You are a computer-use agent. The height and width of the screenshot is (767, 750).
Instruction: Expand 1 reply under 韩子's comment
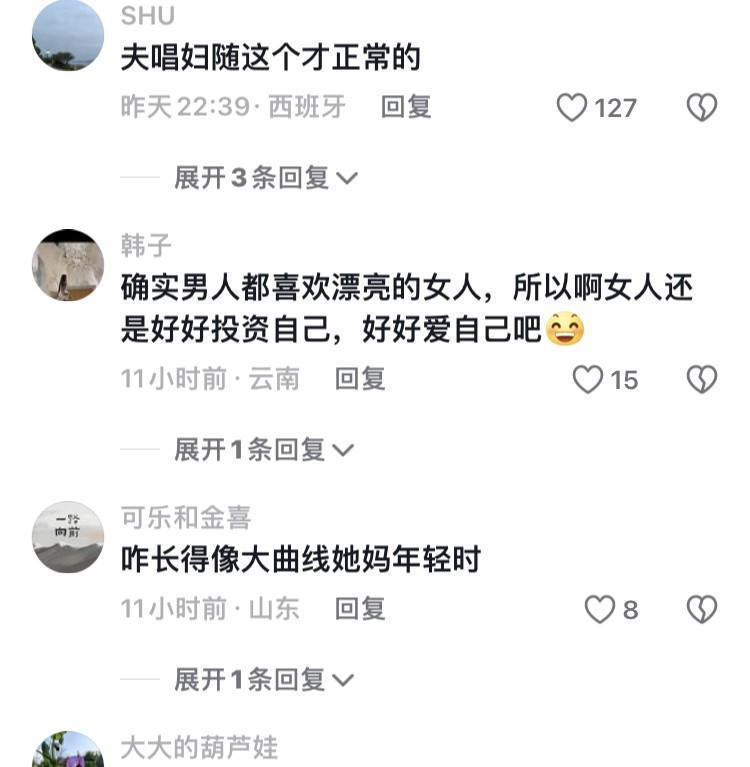click(x=263, y=450)
